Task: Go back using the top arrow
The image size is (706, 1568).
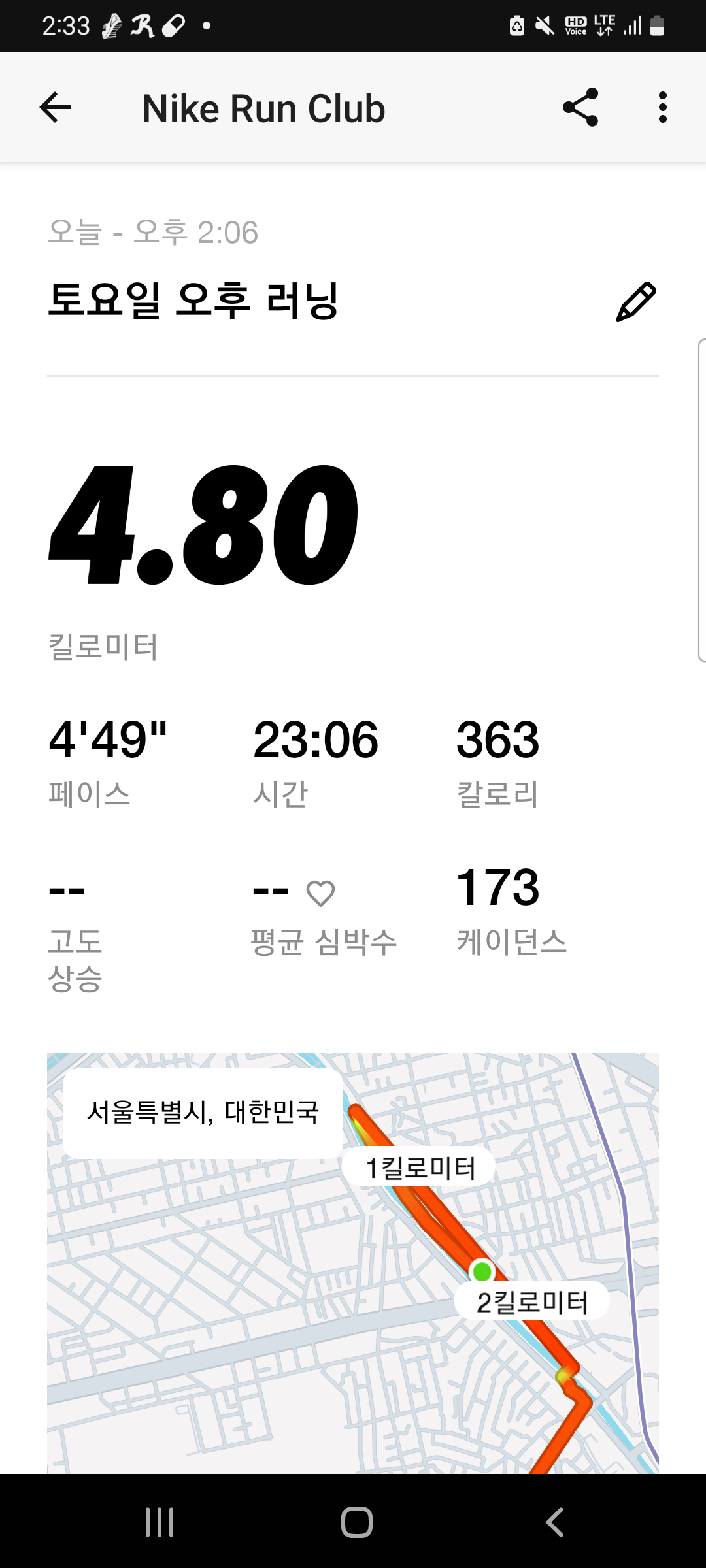Action: point(55,108)
